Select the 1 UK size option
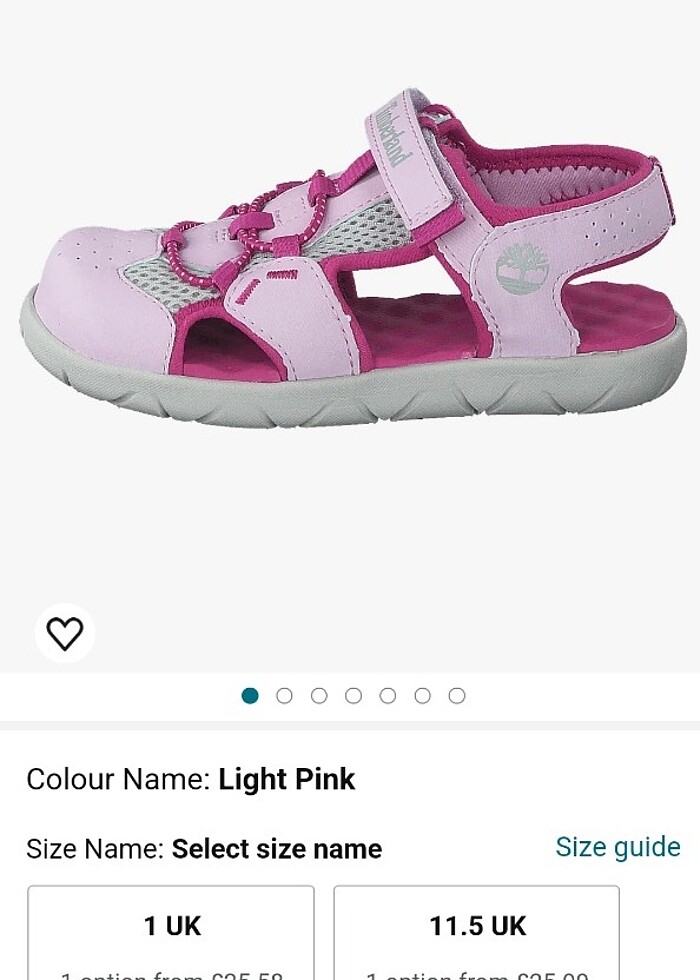 [x=171, y=932]
